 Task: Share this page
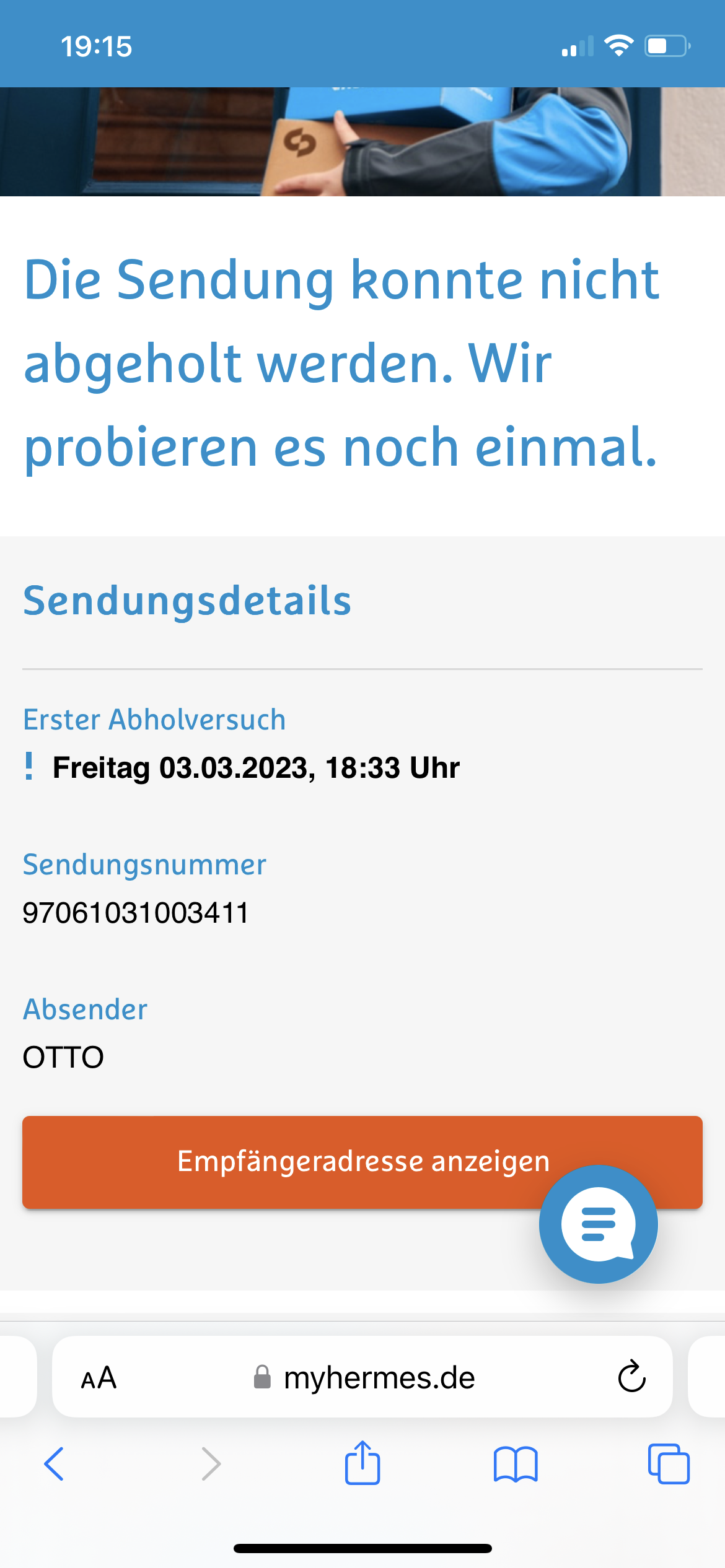[362, 1462]
